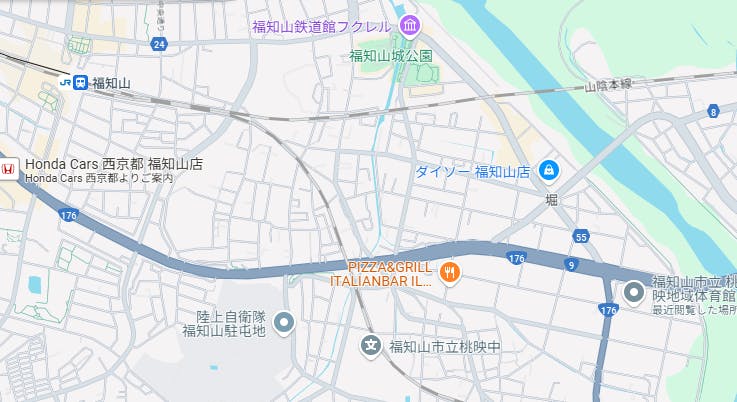Select the 福知山市立桃映地域体育館 marker
The height and width of the screenshot is (402, 737).
coord(634,293)
